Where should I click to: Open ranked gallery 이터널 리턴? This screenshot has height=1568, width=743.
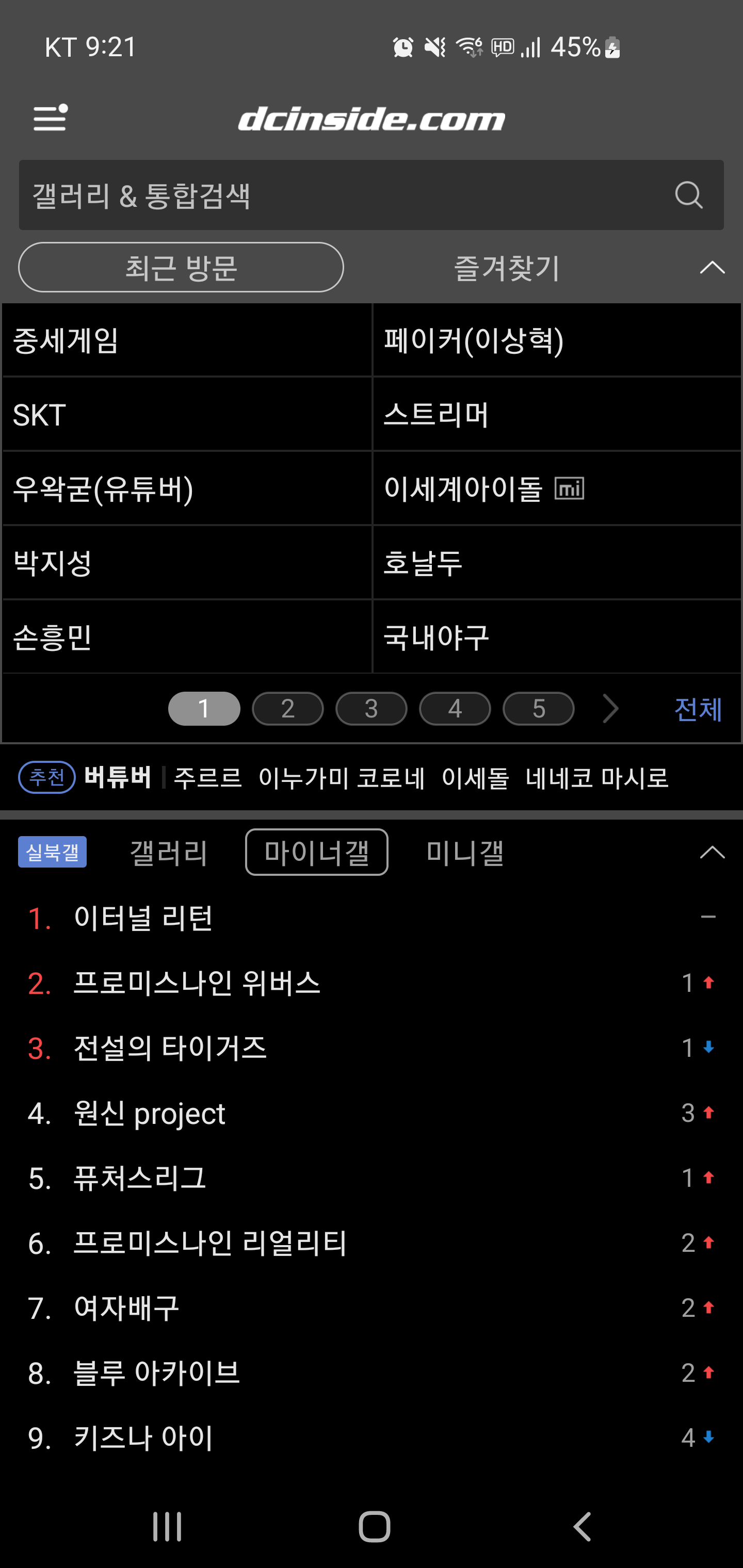(x=143, y=918)
